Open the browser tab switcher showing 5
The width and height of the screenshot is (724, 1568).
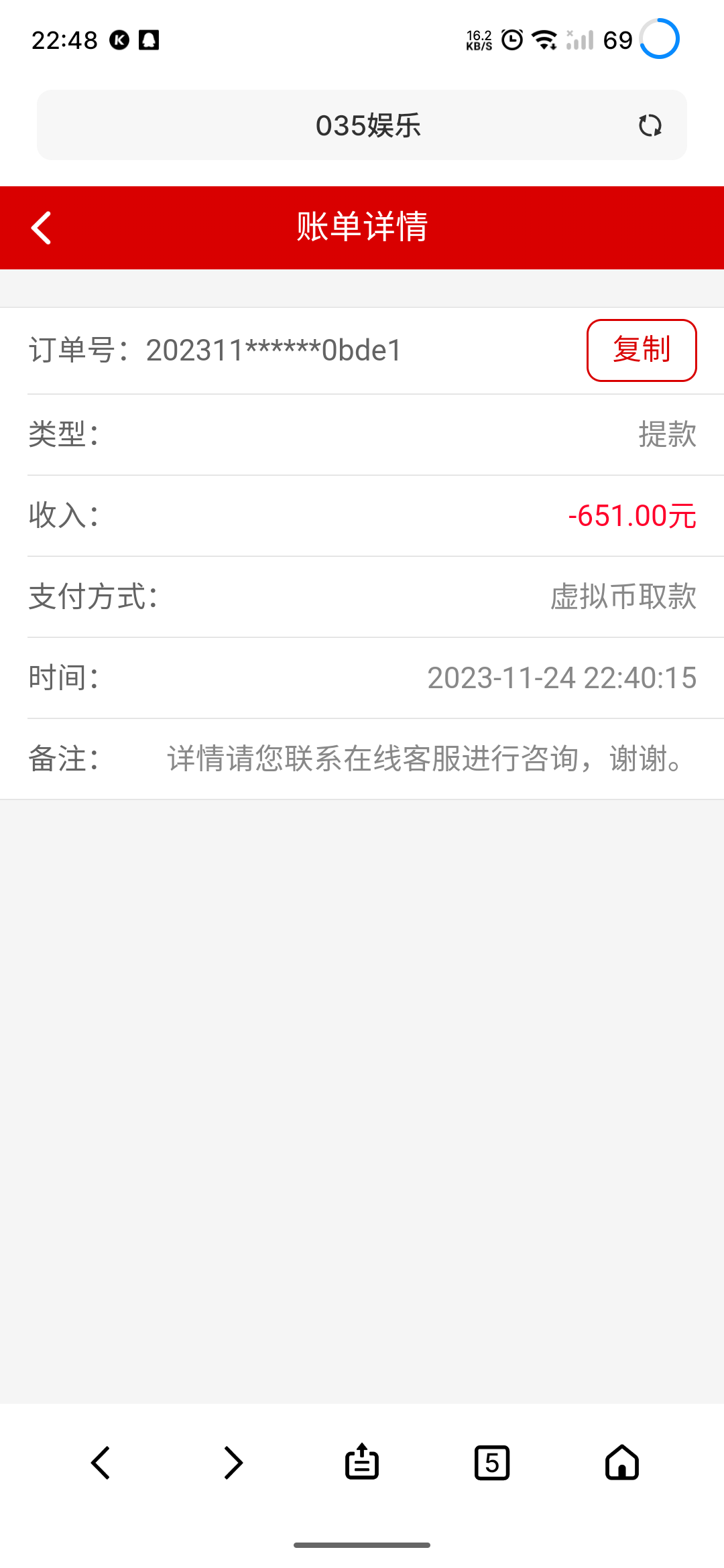(492, 1462)
